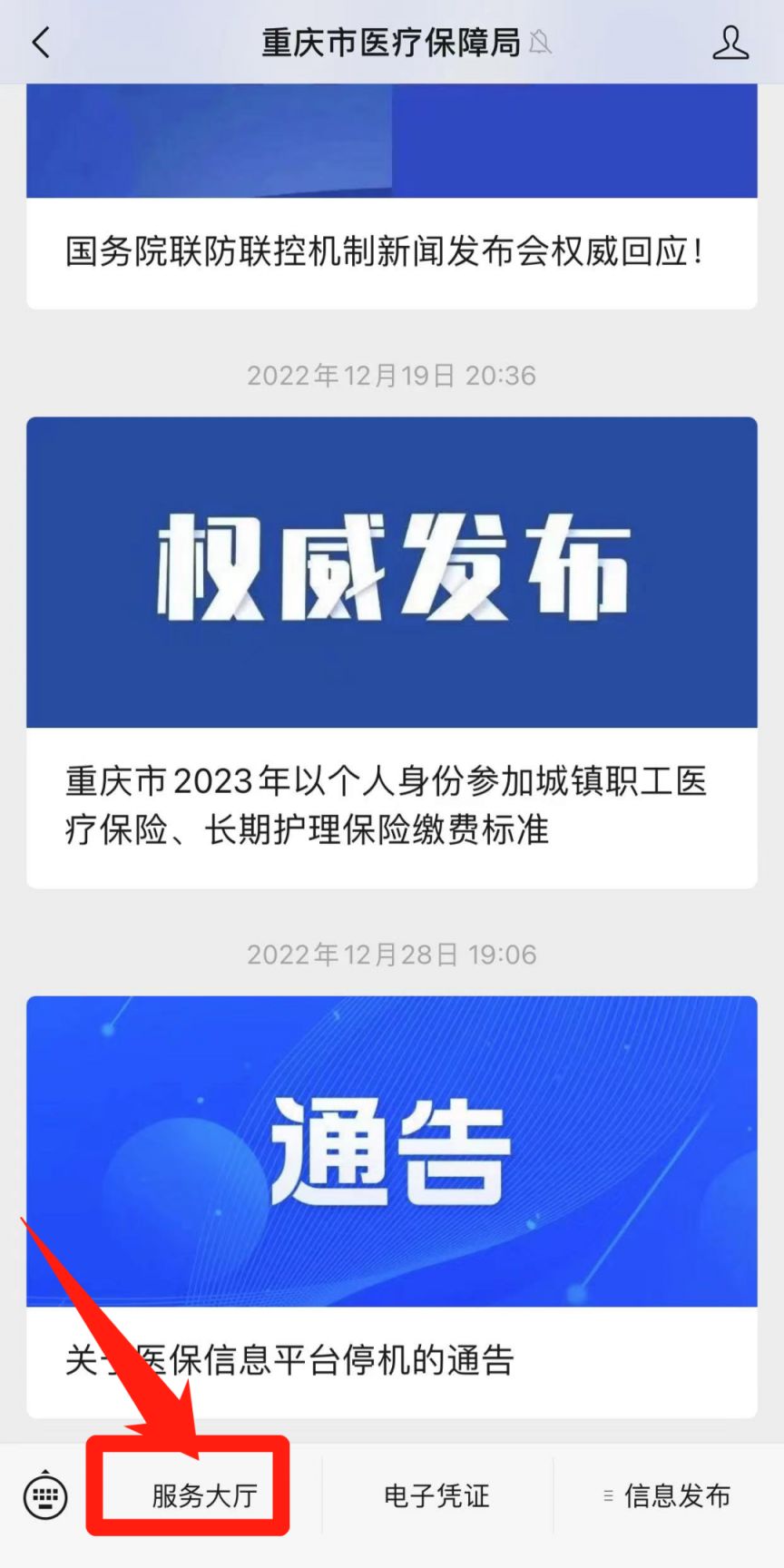
Task: Open the 服务大厅 menu
Action: [x=188, y=1496]
